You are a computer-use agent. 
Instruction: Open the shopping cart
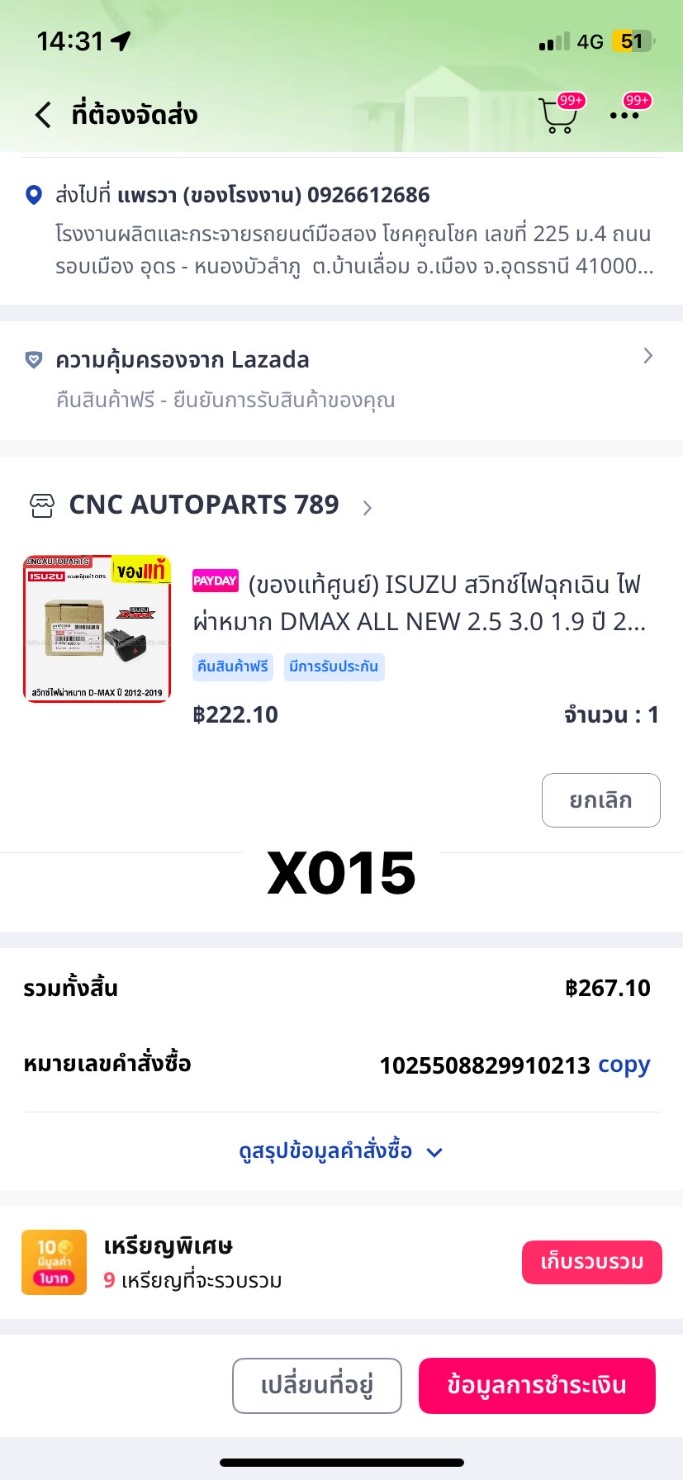click(558, 115)
